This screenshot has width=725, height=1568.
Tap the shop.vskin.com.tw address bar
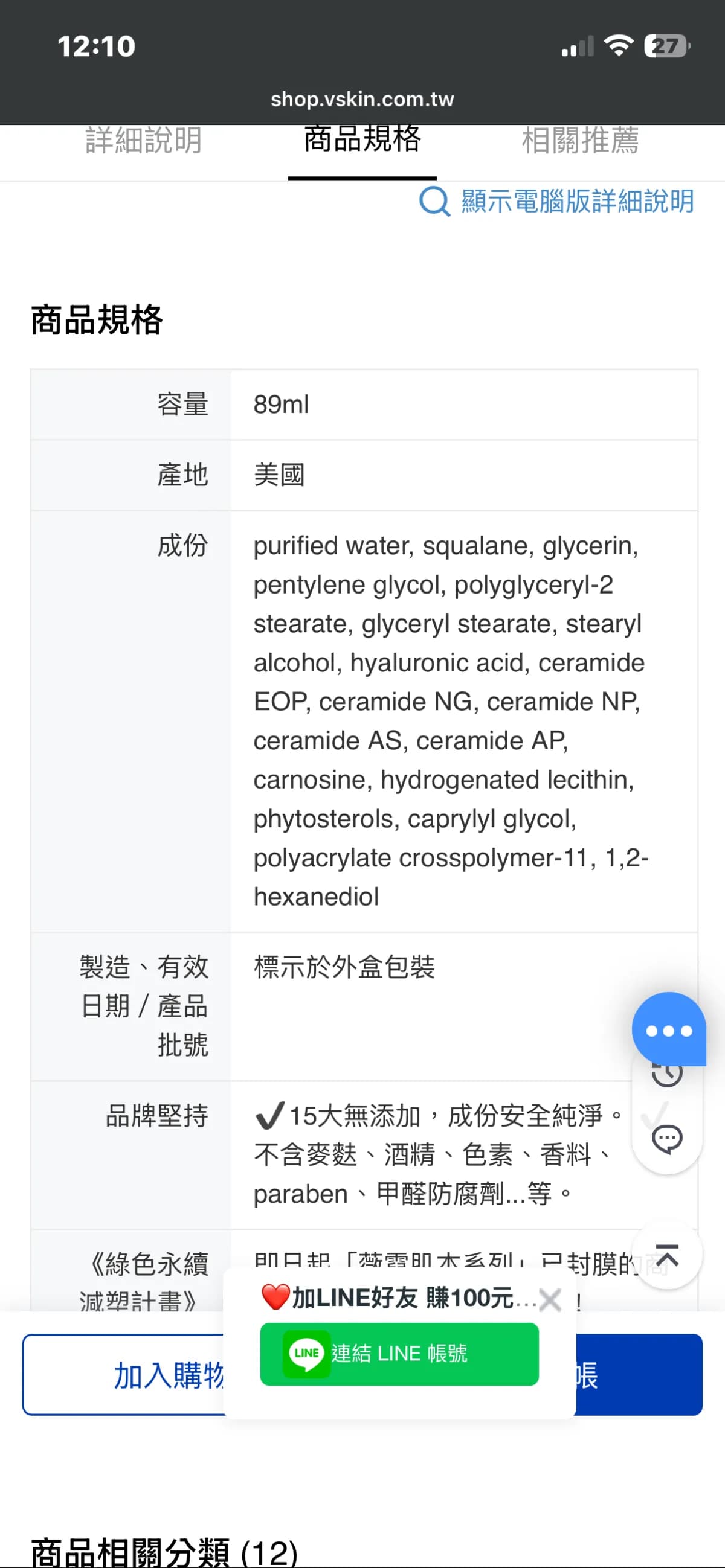point(362,98)
